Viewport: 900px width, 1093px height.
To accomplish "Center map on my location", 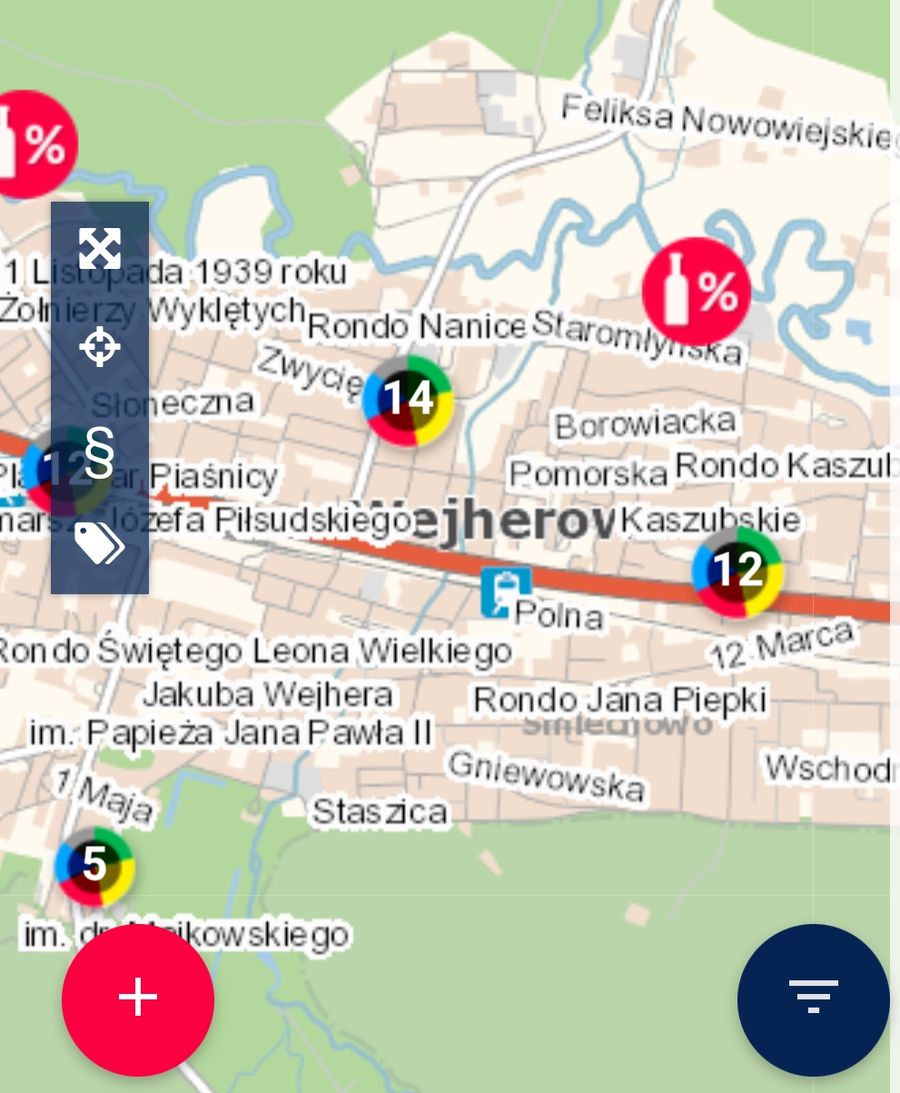I will [x=100, y=347].
